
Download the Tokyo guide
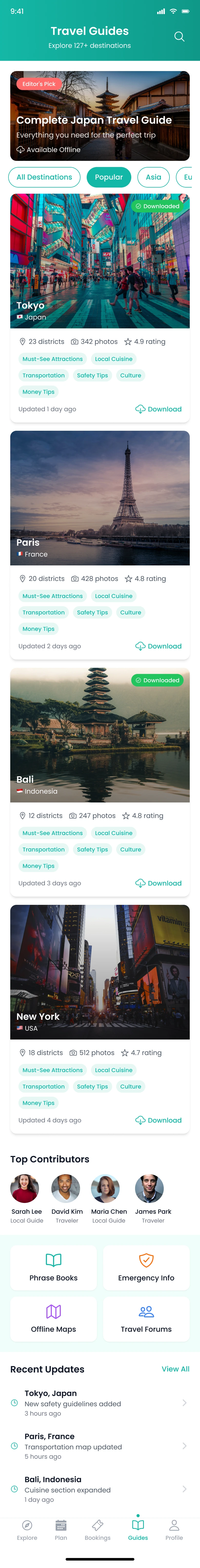[158, 409]
